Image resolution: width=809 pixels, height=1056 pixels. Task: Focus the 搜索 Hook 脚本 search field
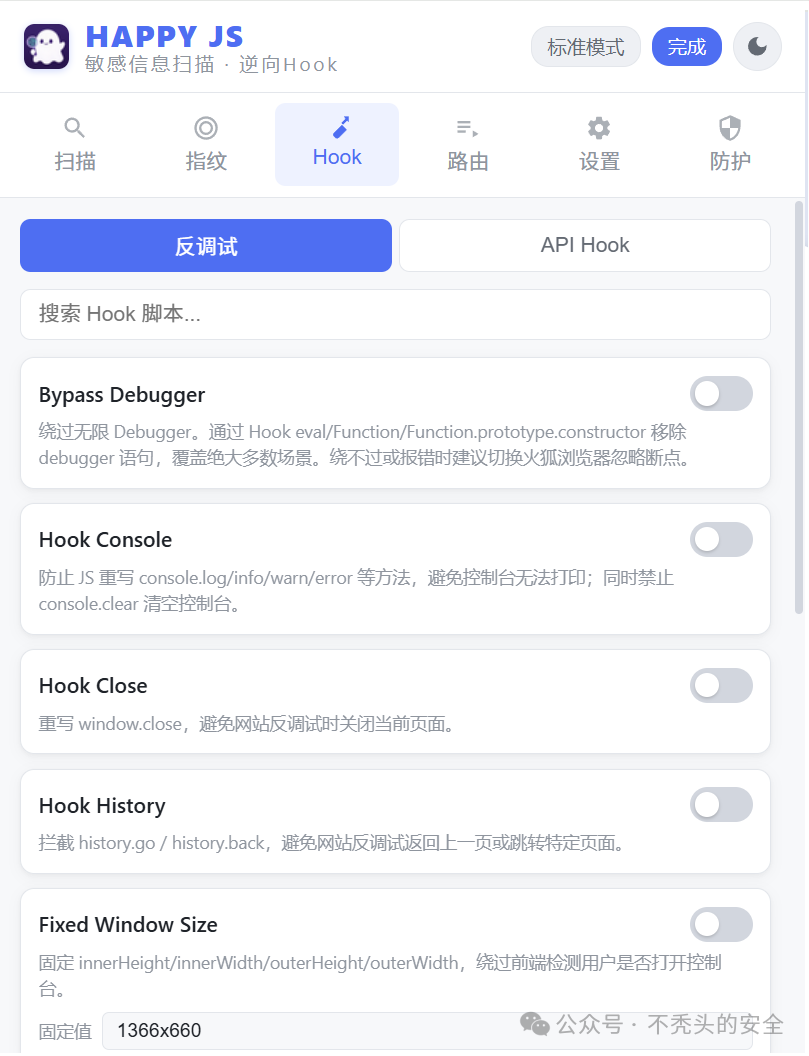pos(395,315)
